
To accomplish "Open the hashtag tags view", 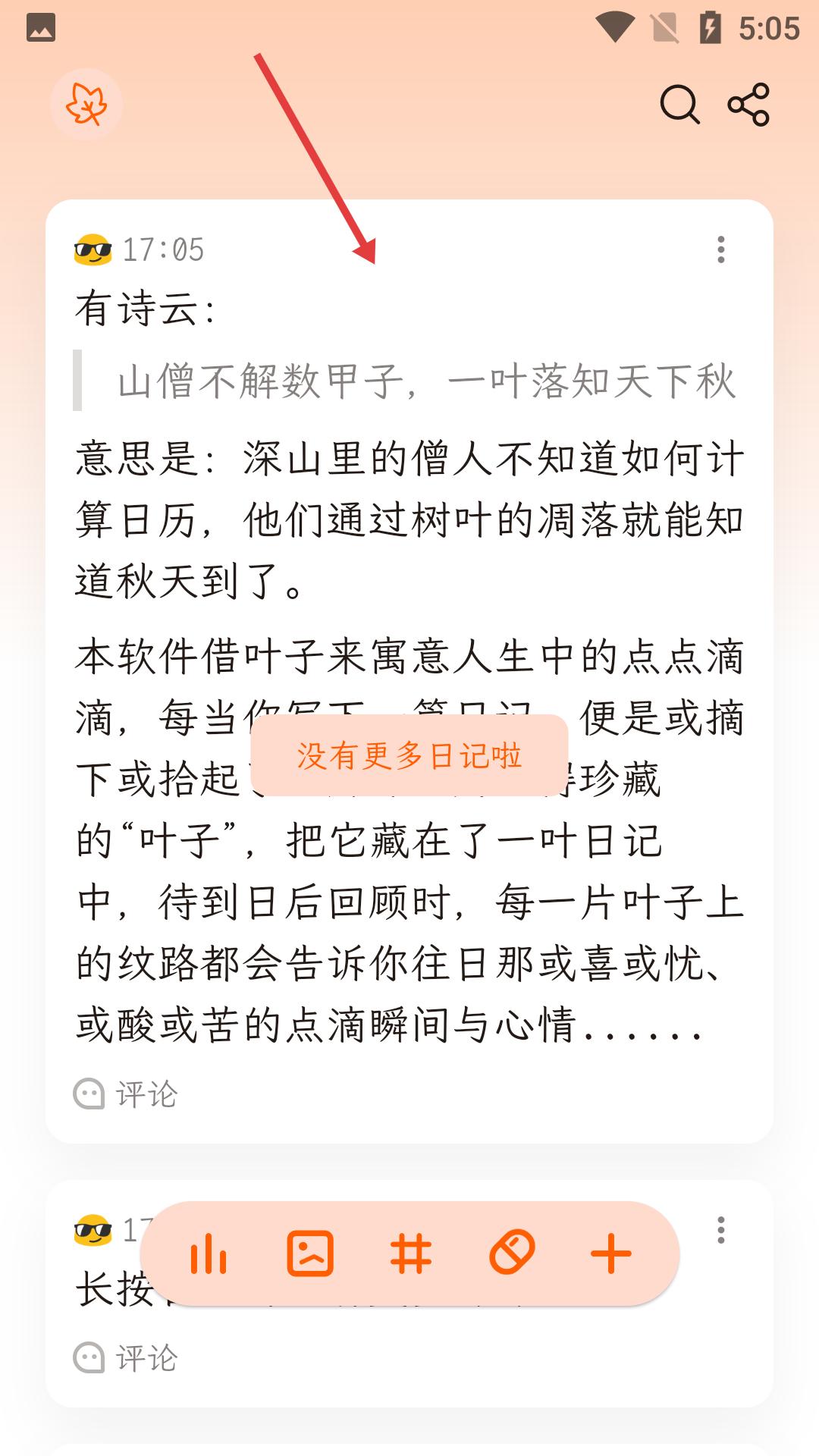I will [x=411, y=1254].
